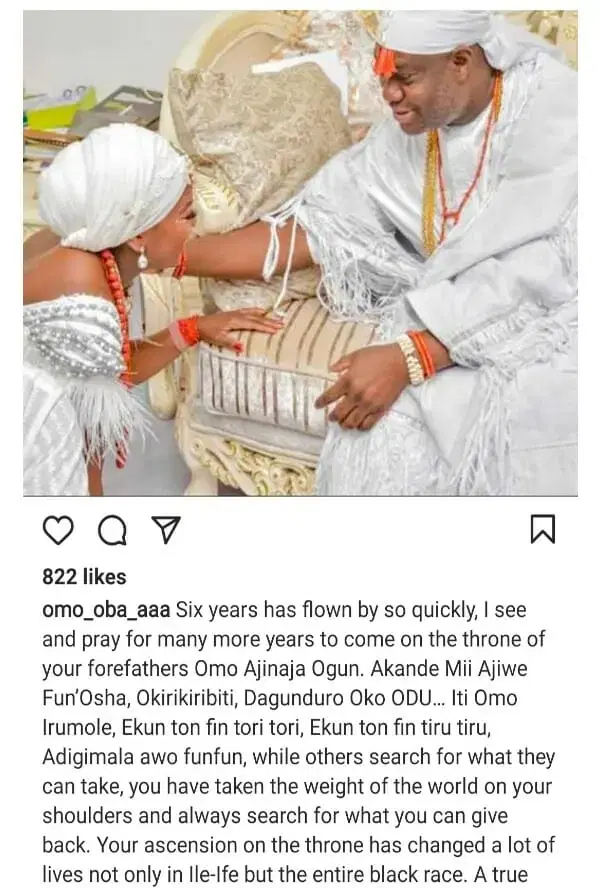This screenshot has height=888, width=600.
Task: Save this post with the bookmark icon
Action: click(x=541, y=530)
